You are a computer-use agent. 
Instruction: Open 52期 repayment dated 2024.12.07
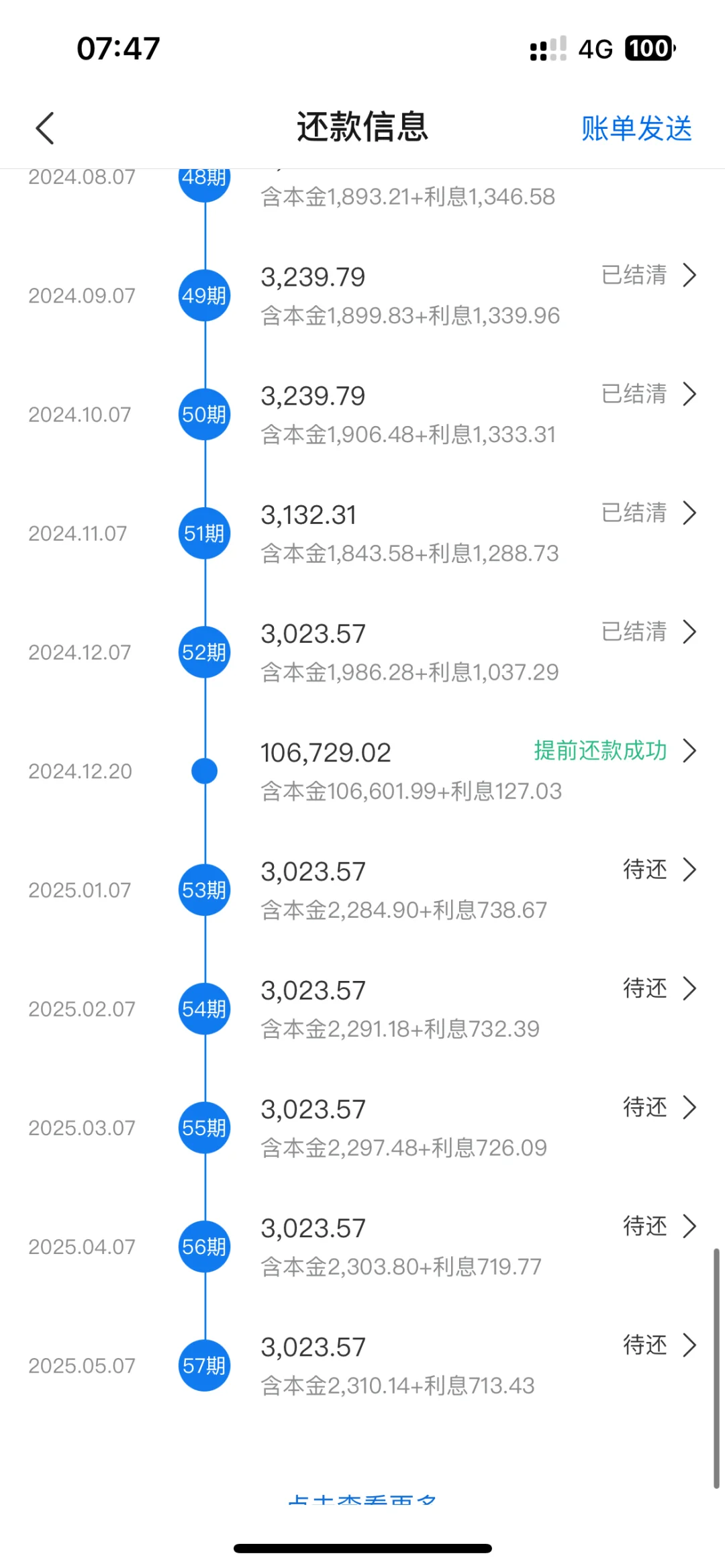689,632
